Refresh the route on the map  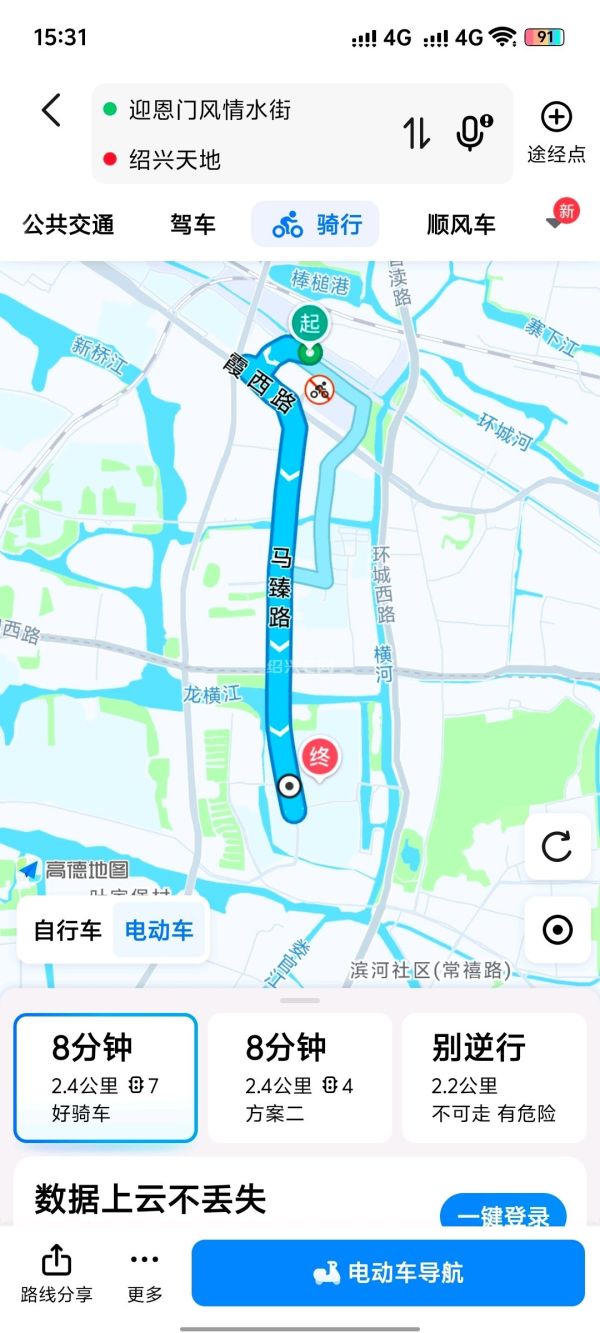click(556, 847)
